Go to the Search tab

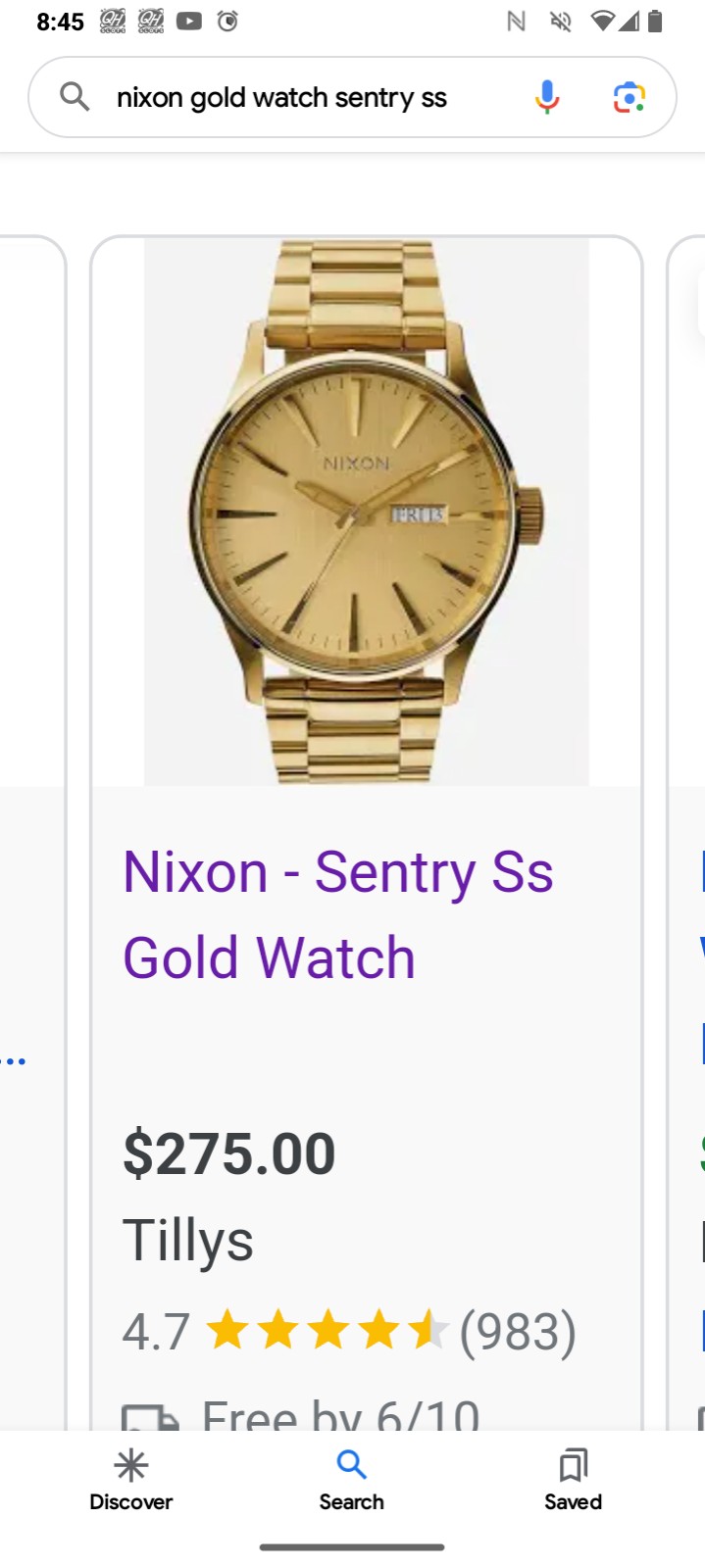click(x=351, y=1480)
